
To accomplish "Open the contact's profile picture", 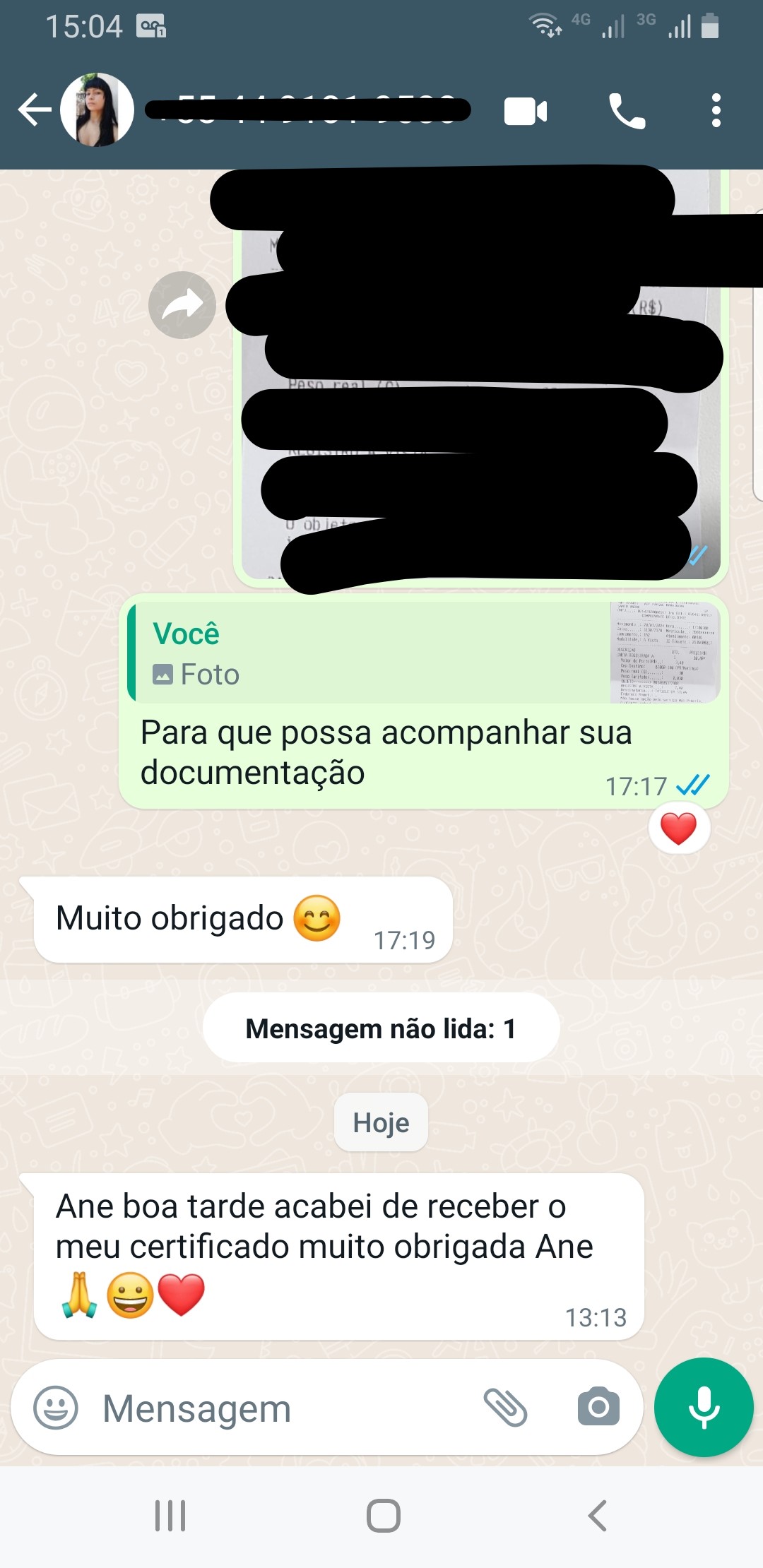I will 97,110.
